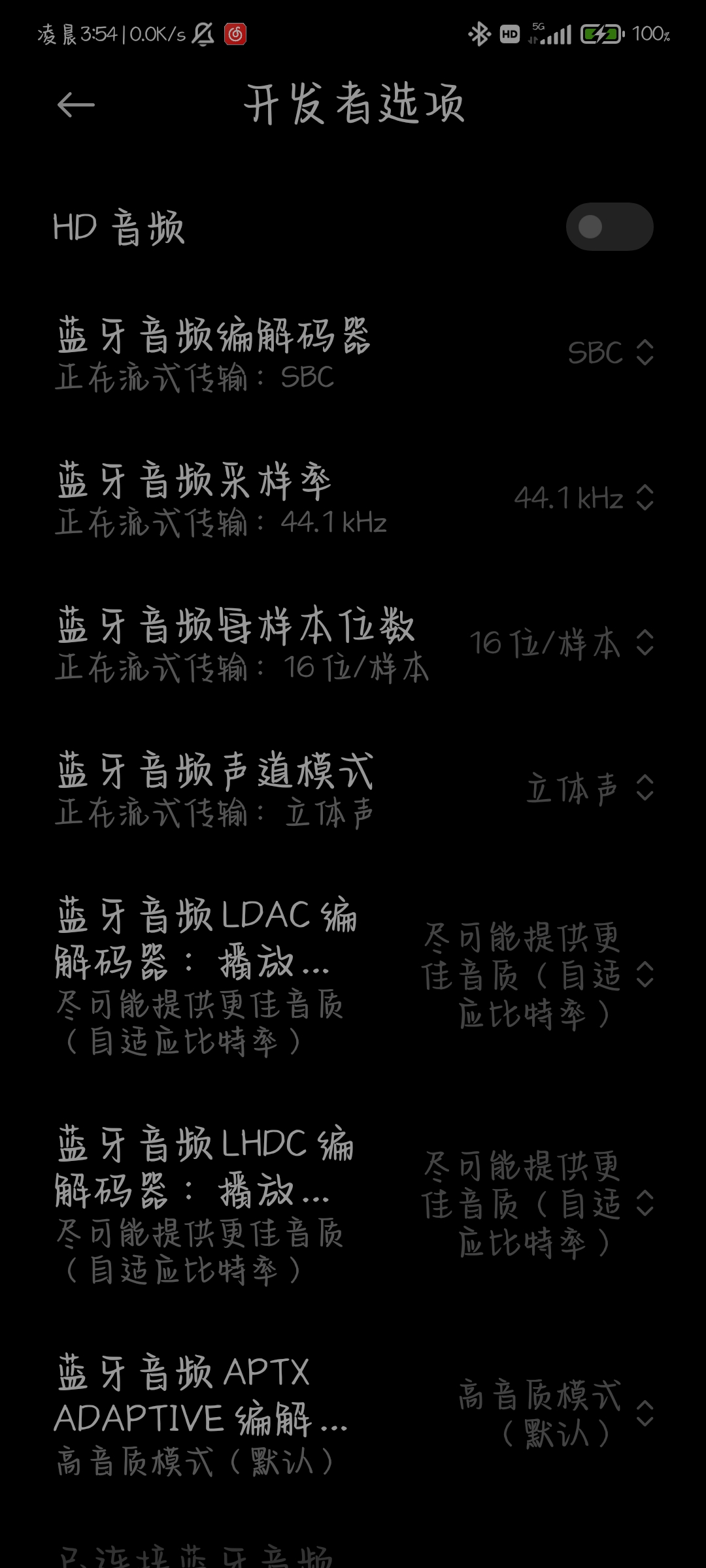706x1568 pixels.
Task: Toggle the HD 音频 switch
Action: click(609, 227)
